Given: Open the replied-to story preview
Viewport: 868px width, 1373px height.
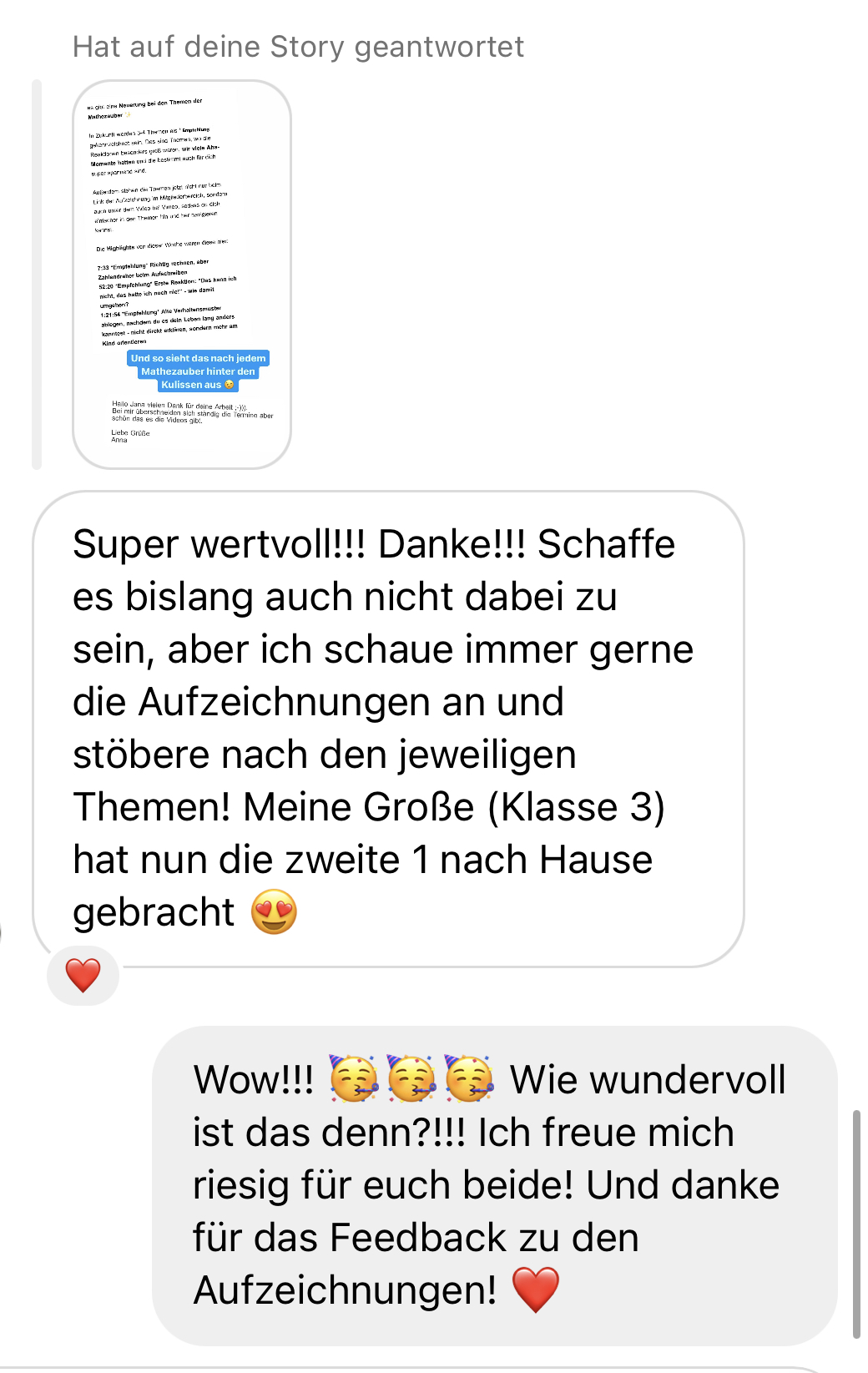Looking at the screenshot, I should pyautogui.click(x=182, y=275).
